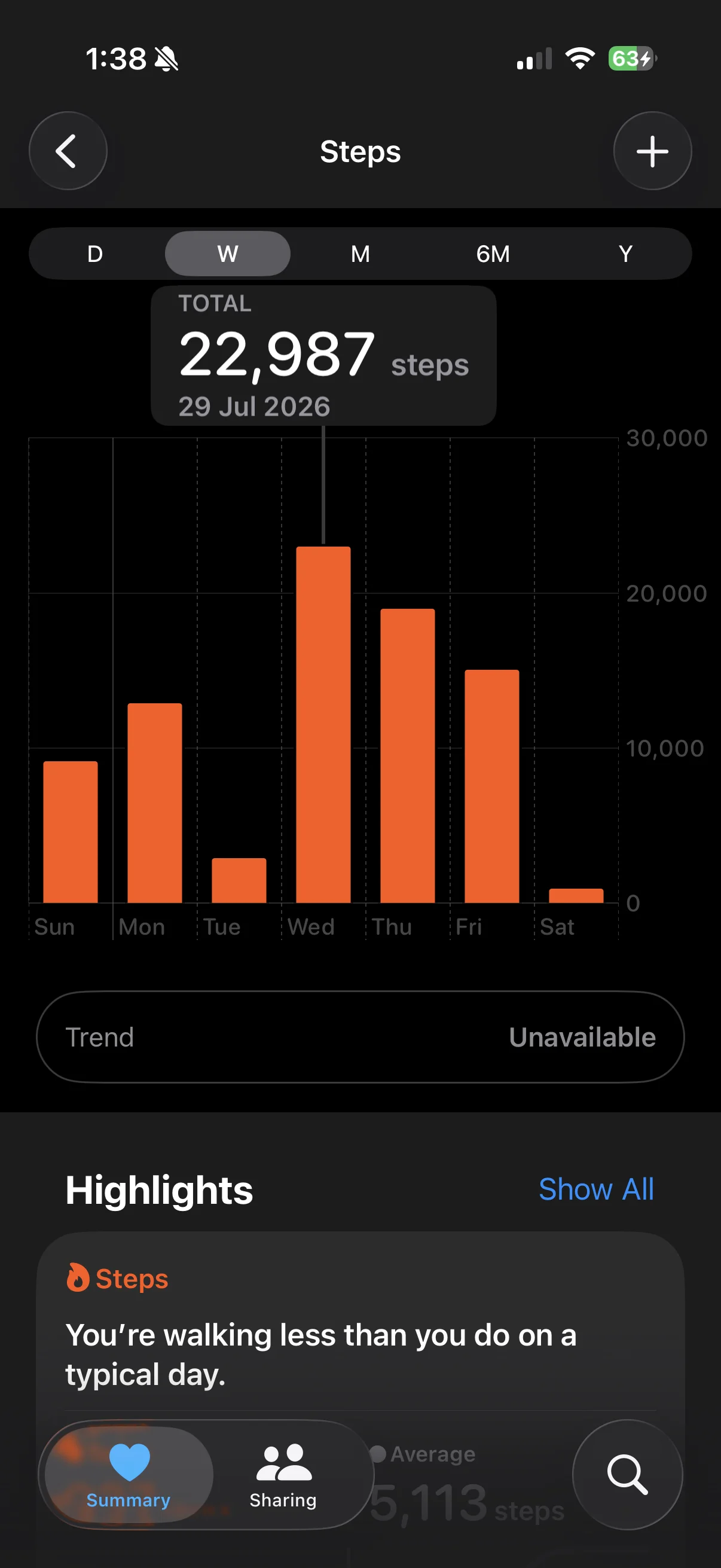Screen dimensions: 721x1568
Task: Switch to the day view (D)
Action: click(x=95, y=254)
